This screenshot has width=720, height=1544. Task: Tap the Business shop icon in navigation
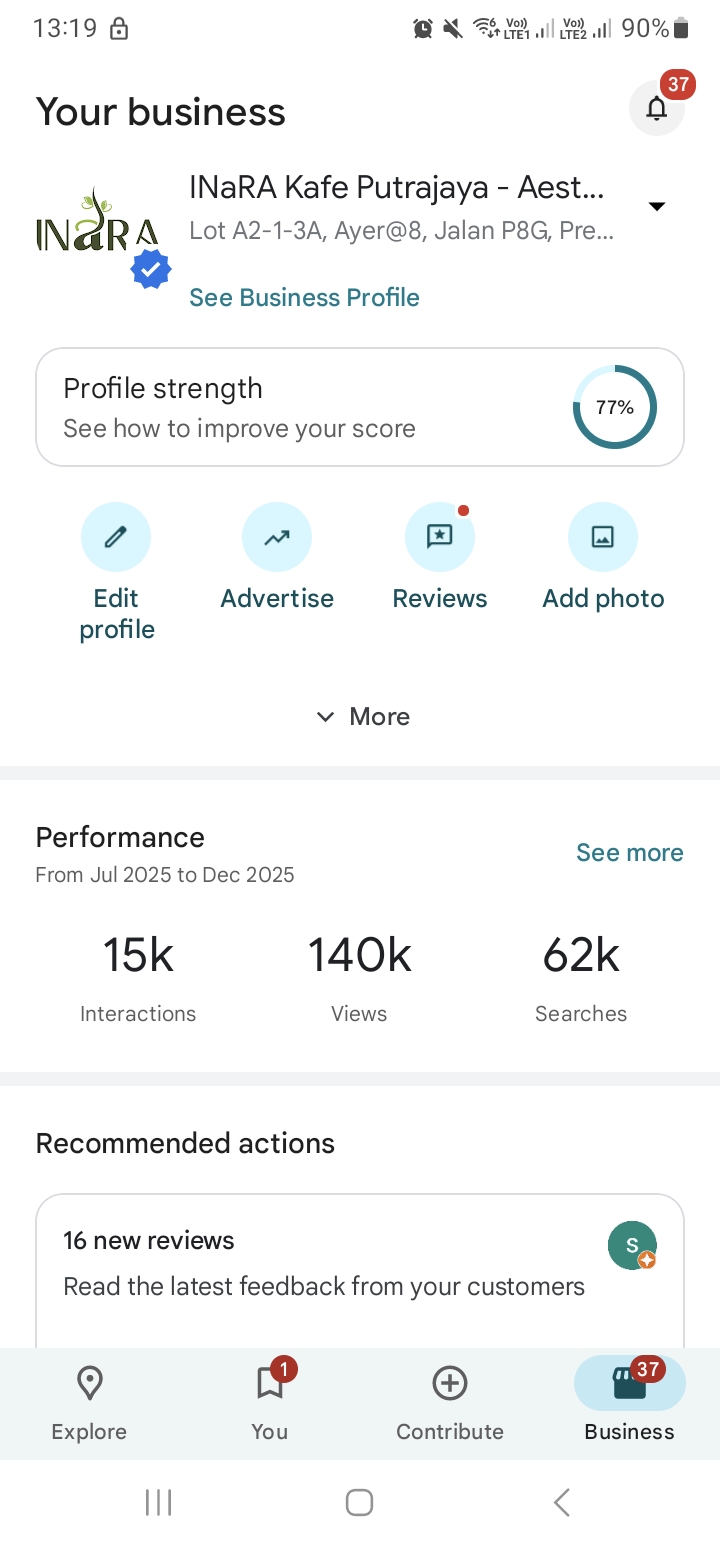point(629,1382)
